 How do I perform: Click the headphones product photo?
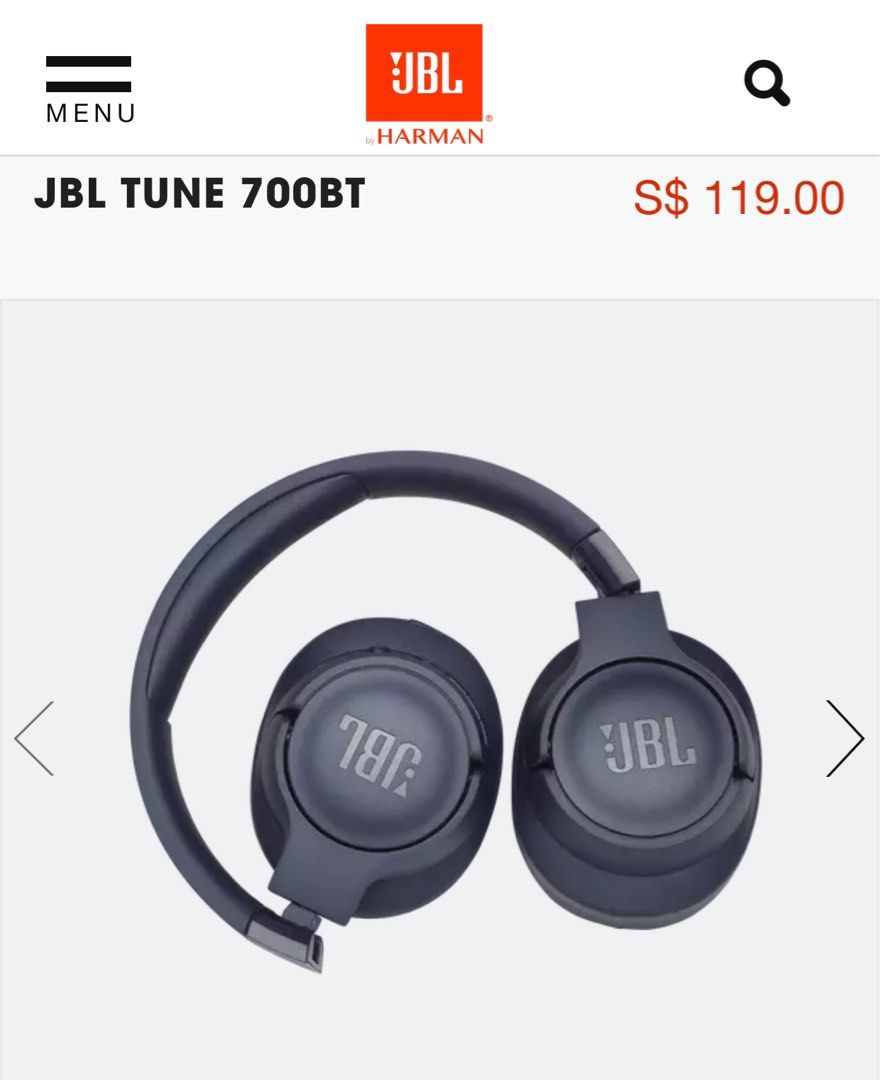[x=440, y=720]
